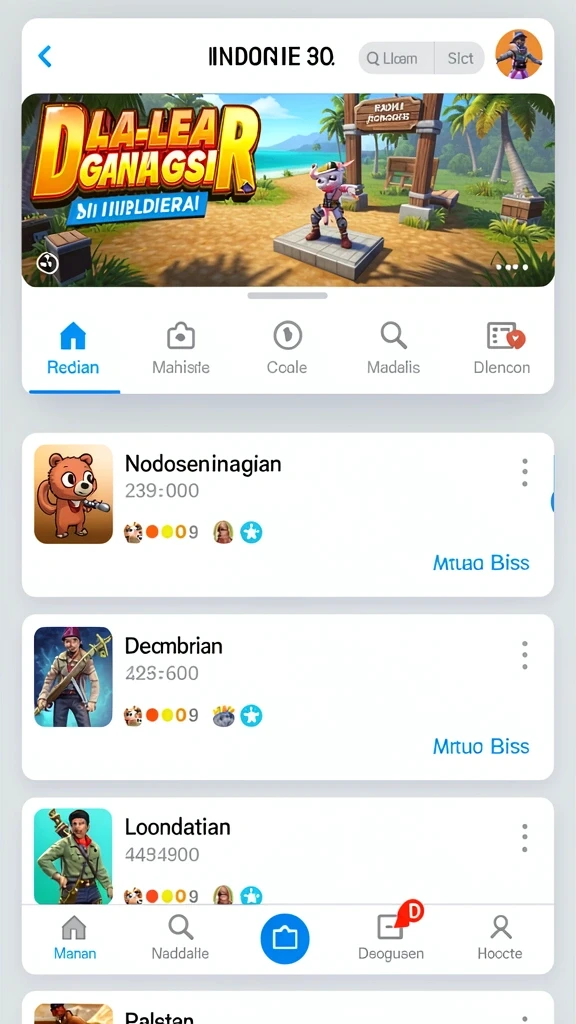This screenshot has width=576, height=1024.
Task: Tap Mrtuo Biss under Decmbrian
Action: click(x=481, y=746)
